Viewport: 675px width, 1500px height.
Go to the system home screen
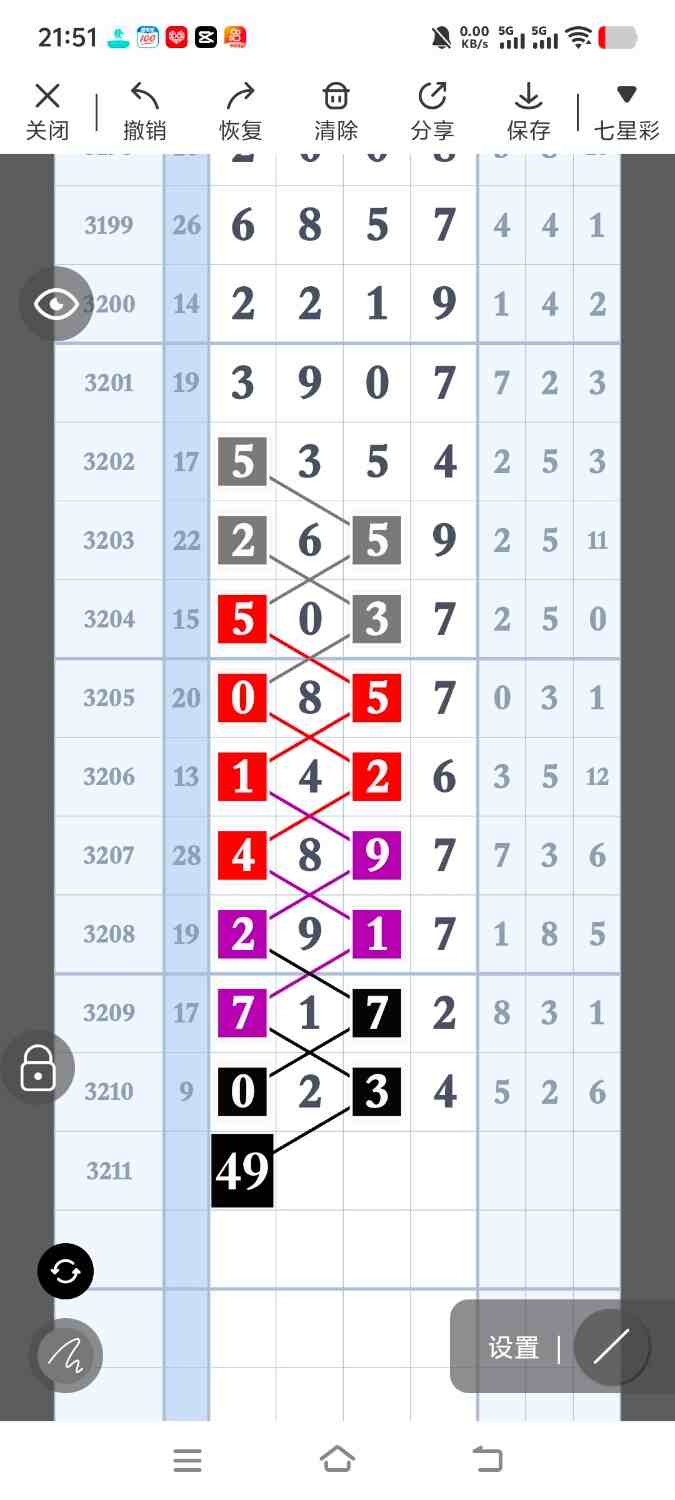pos(337,1460)
